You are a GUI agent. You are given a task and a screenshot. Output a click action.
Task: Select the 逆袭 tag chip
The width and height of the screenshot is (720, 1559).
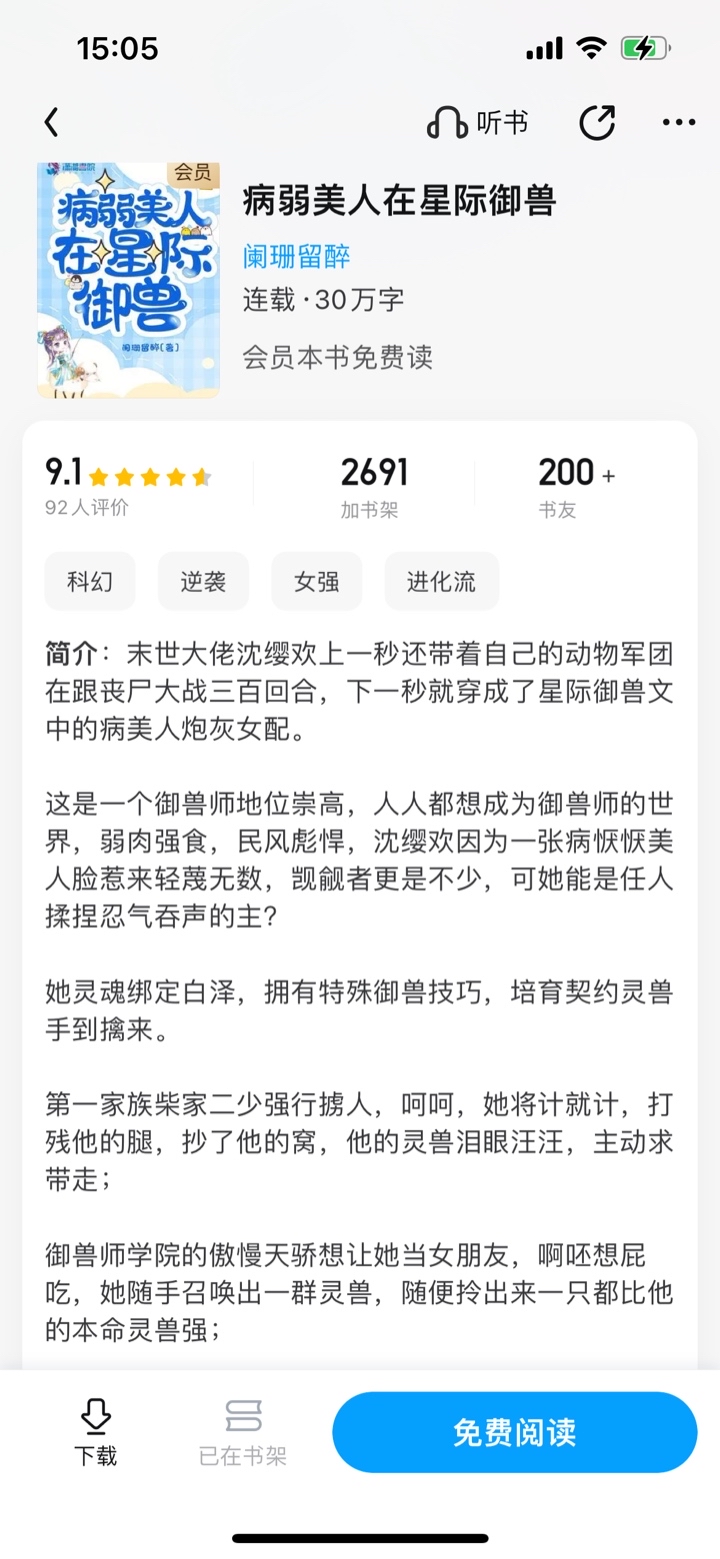(203, 581)
